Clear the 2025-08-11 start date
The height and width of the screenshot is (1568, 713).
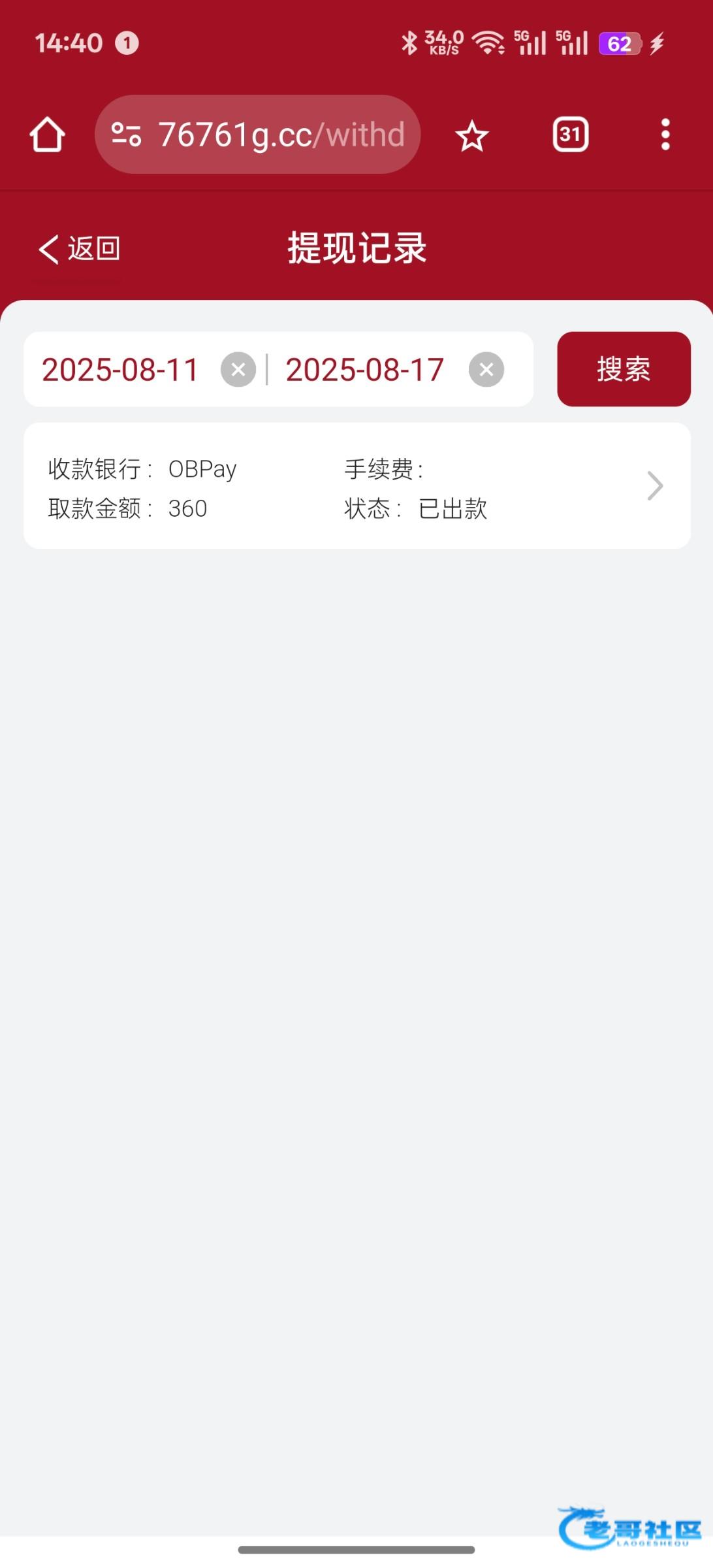point(238,370)
